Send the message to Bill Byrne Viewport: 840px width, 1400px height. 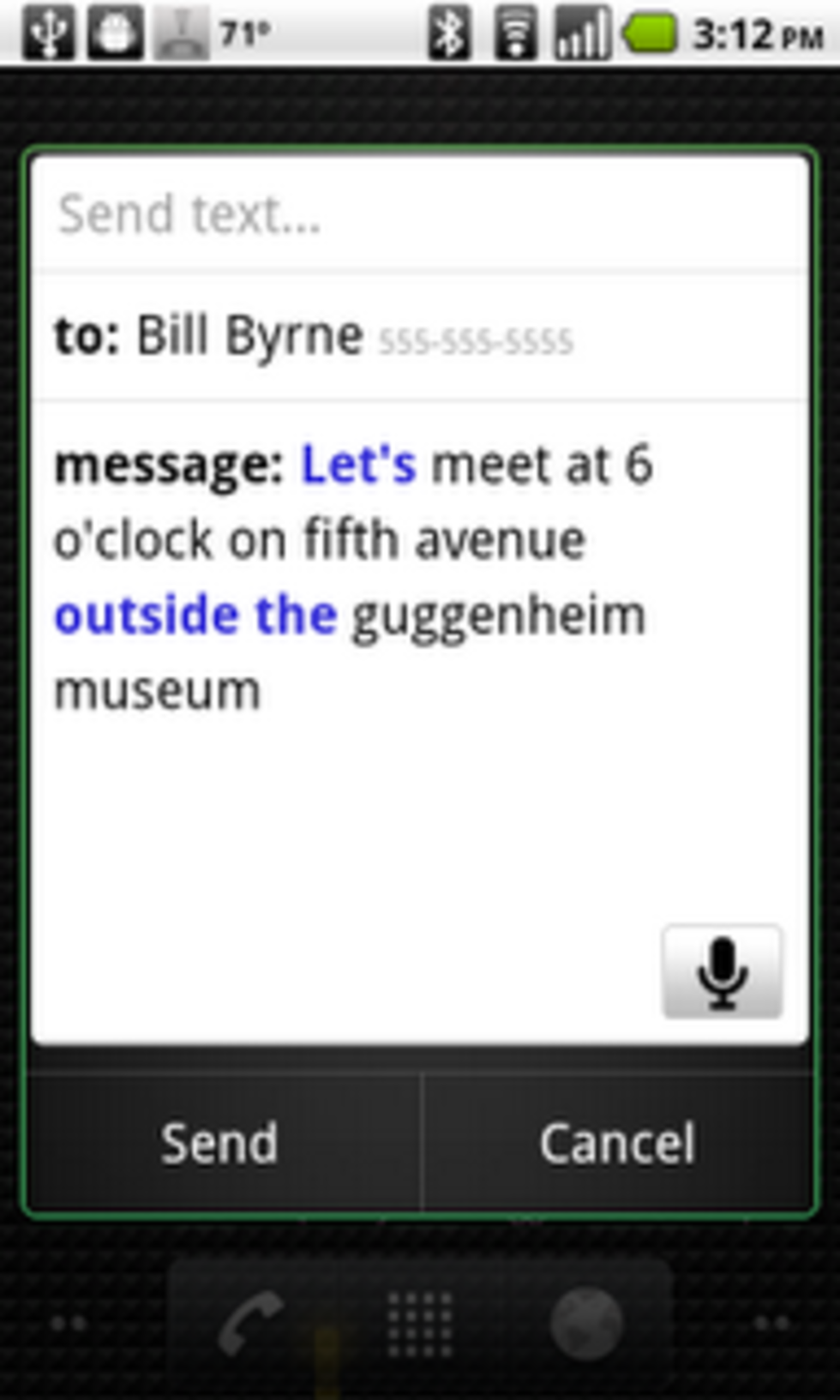(x=220, y=1143)
